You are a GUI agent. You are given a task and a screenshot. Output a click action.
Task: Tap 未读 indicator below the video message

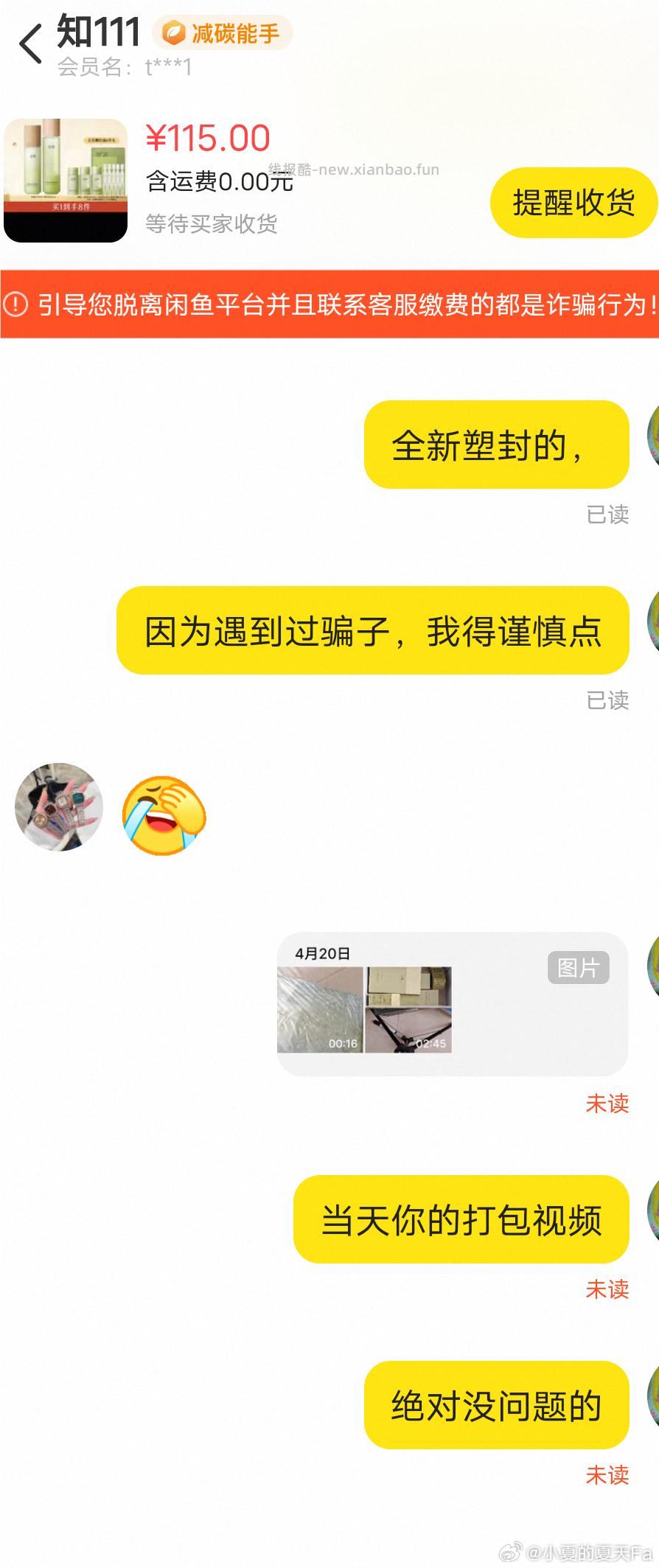[x=607, y=1104]
